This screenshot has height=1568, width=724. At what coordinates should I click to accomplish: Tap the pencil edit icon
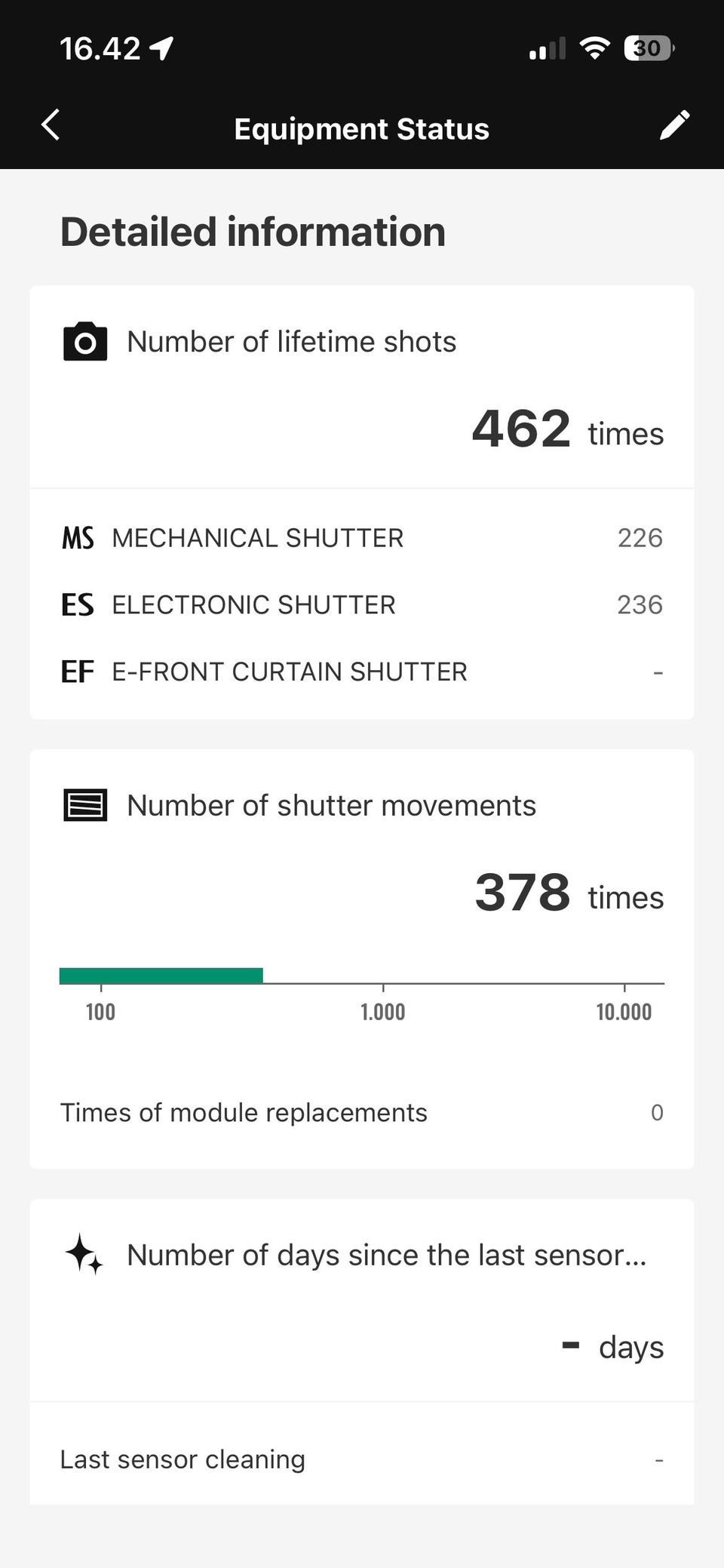pyautogui.click(x=675, y=125)
